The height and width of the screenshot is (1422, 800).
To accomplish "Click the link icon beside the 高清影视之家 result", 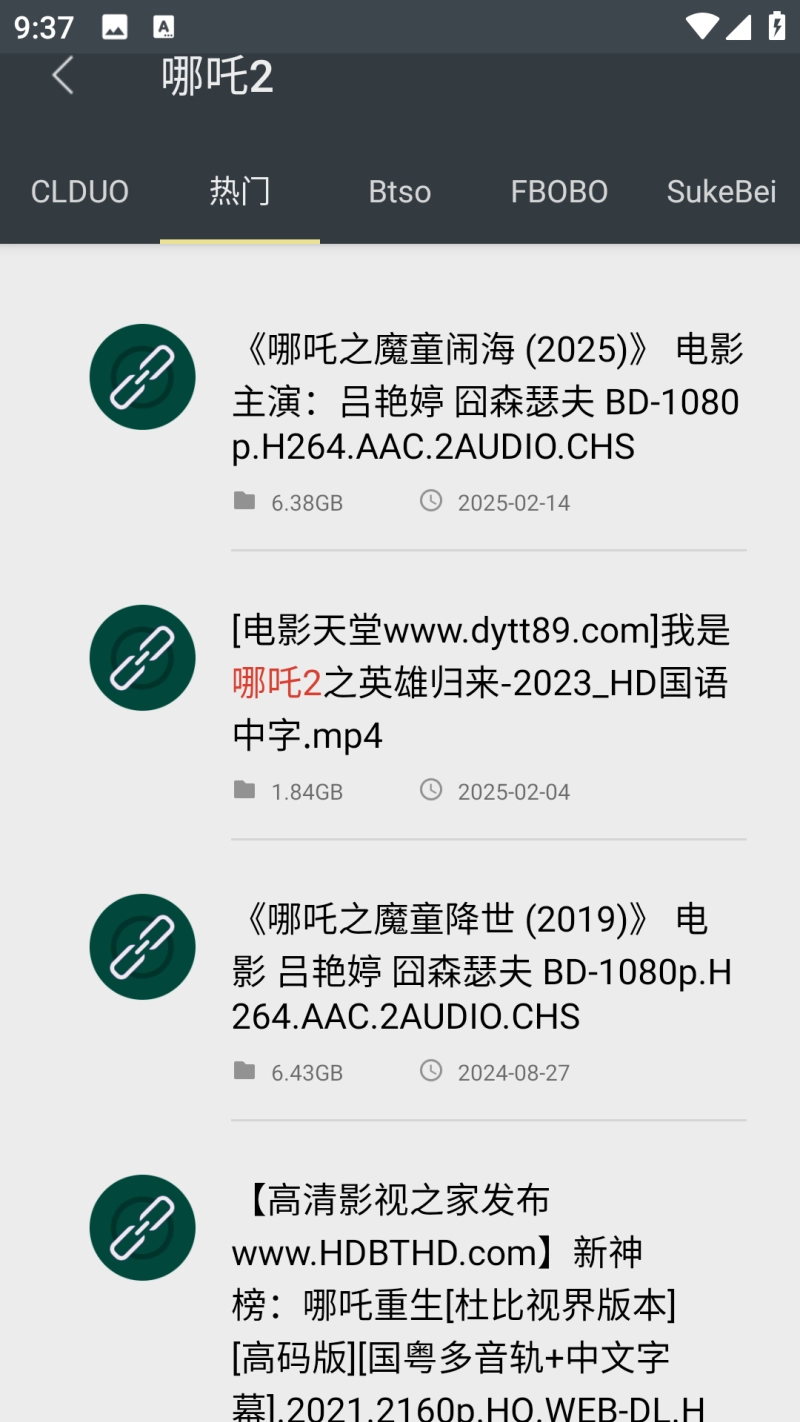I will tap(142, 1228).
